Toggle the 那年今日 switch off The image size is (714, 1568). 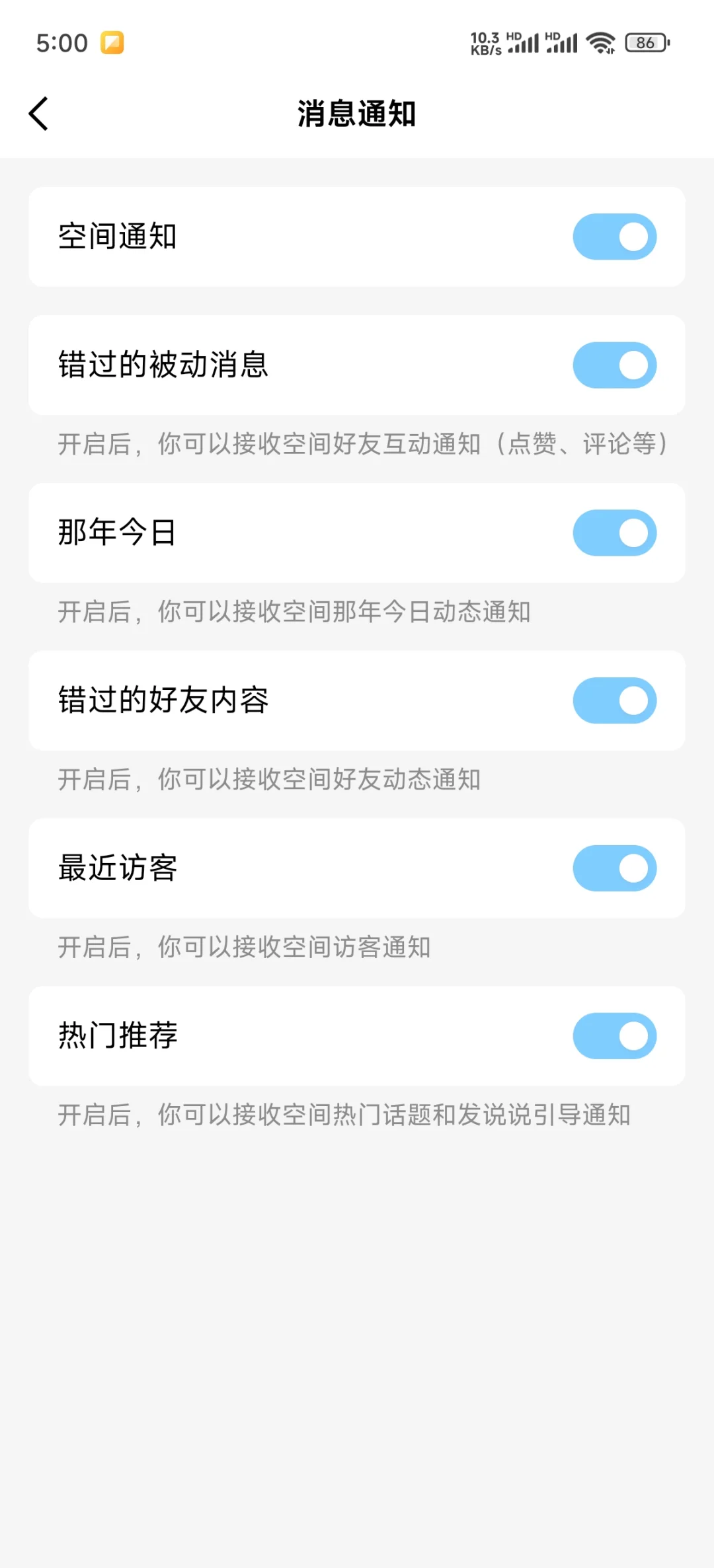(x=614, y=533)
